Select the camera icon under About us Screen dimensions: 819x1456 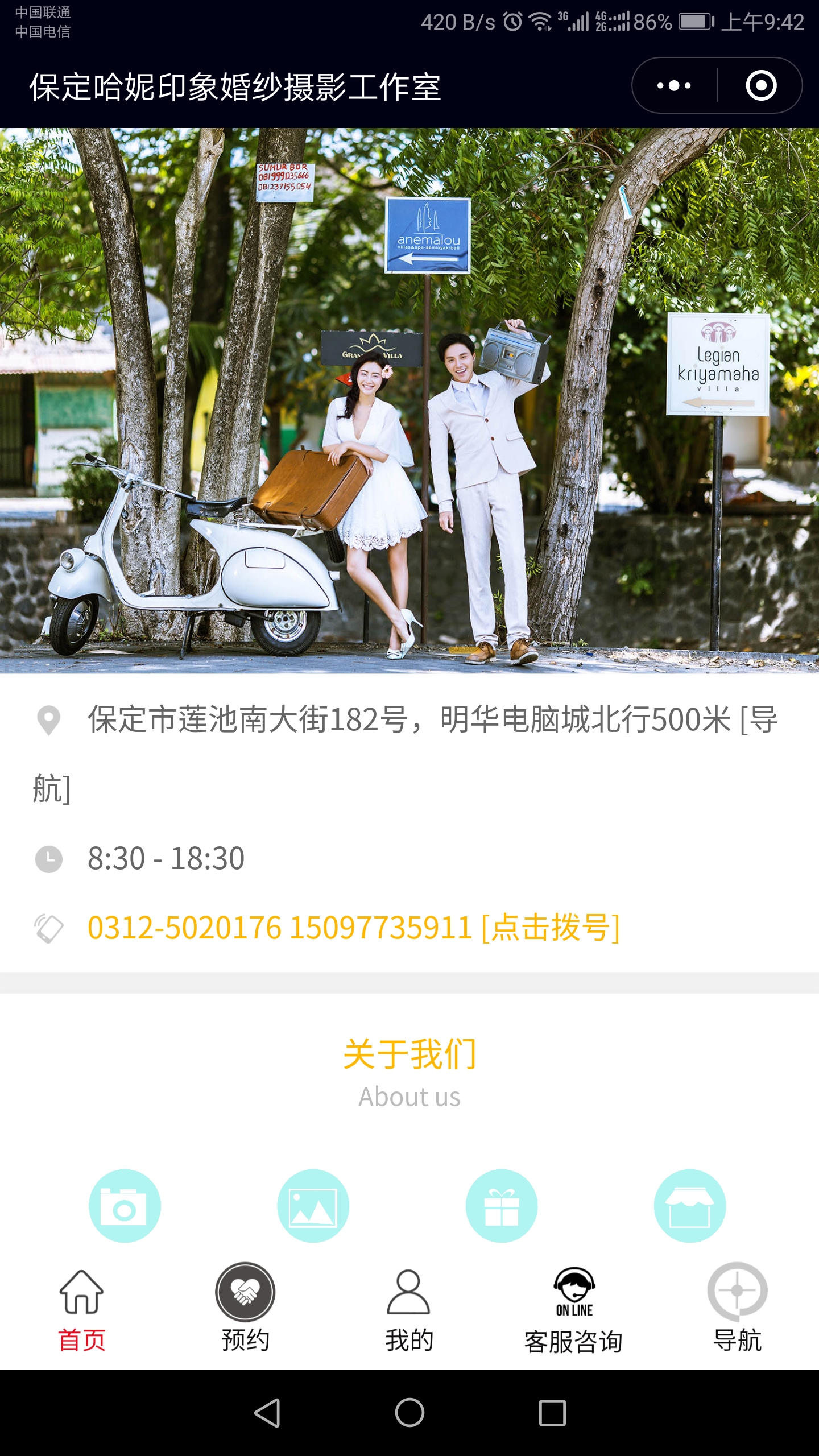125,1205
